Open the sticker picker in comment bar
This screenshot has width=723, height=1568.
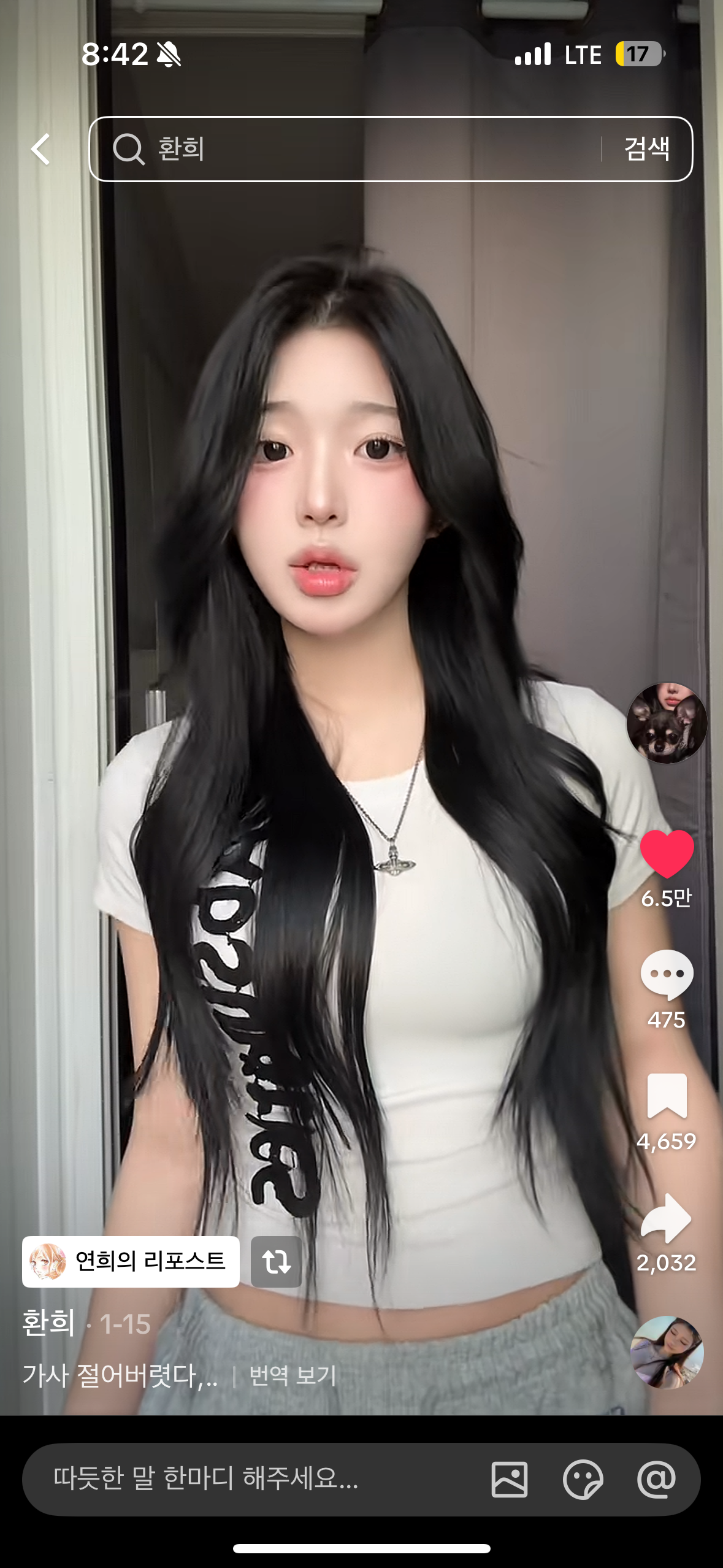pyautogui.click(x=583, y=1479)
